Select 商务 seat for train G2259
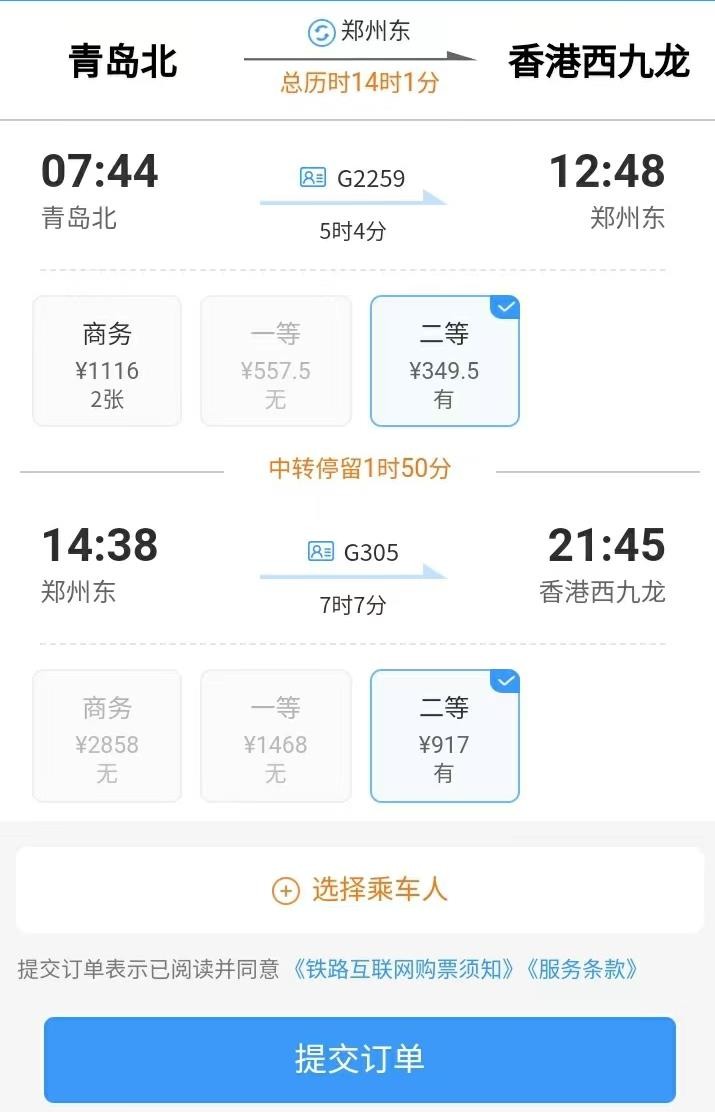 107,361
